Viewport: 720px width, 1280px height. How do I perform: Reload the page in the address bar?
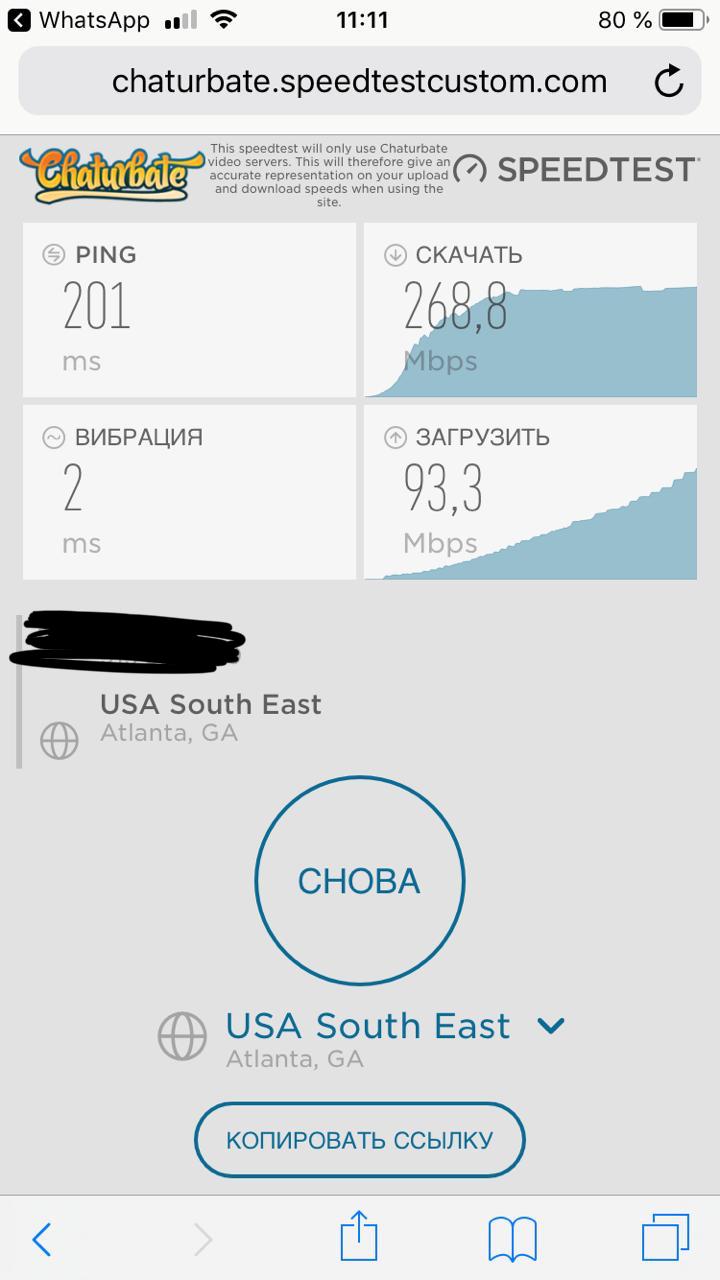668,82
